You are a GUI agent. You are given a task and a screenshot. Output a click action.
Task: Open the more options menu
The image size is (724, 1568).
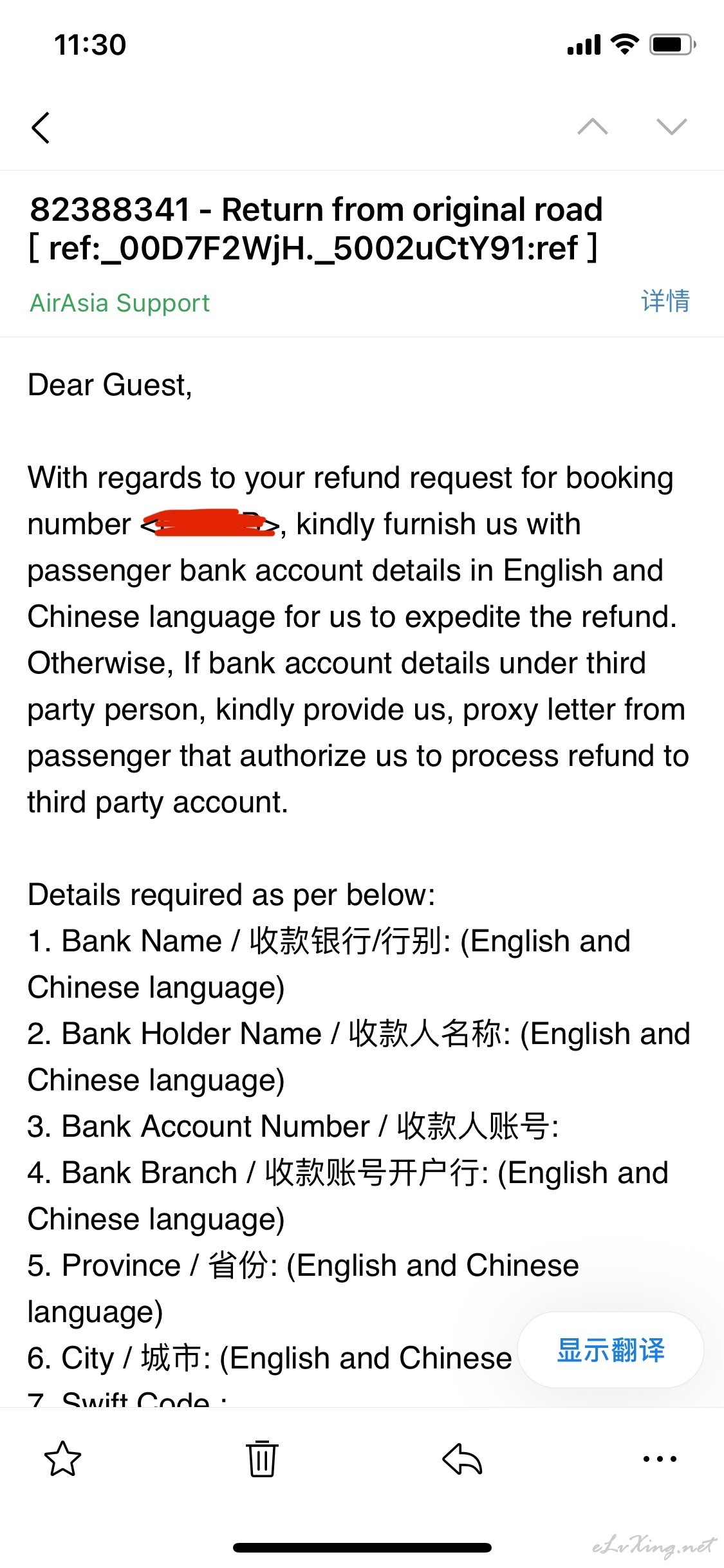pos(660,1459)
